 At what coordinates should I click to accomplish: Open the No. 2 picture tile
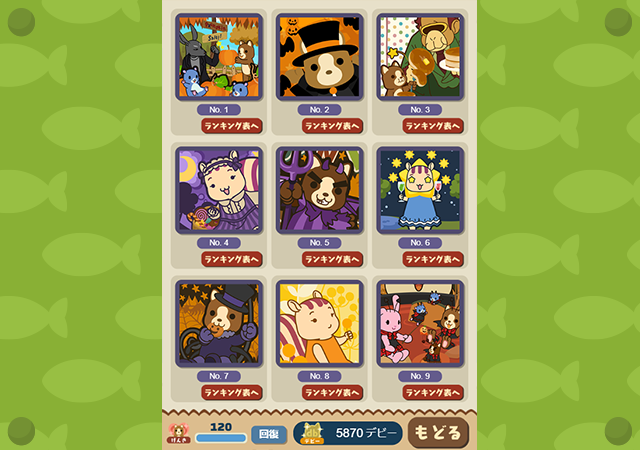coord(319,56)
